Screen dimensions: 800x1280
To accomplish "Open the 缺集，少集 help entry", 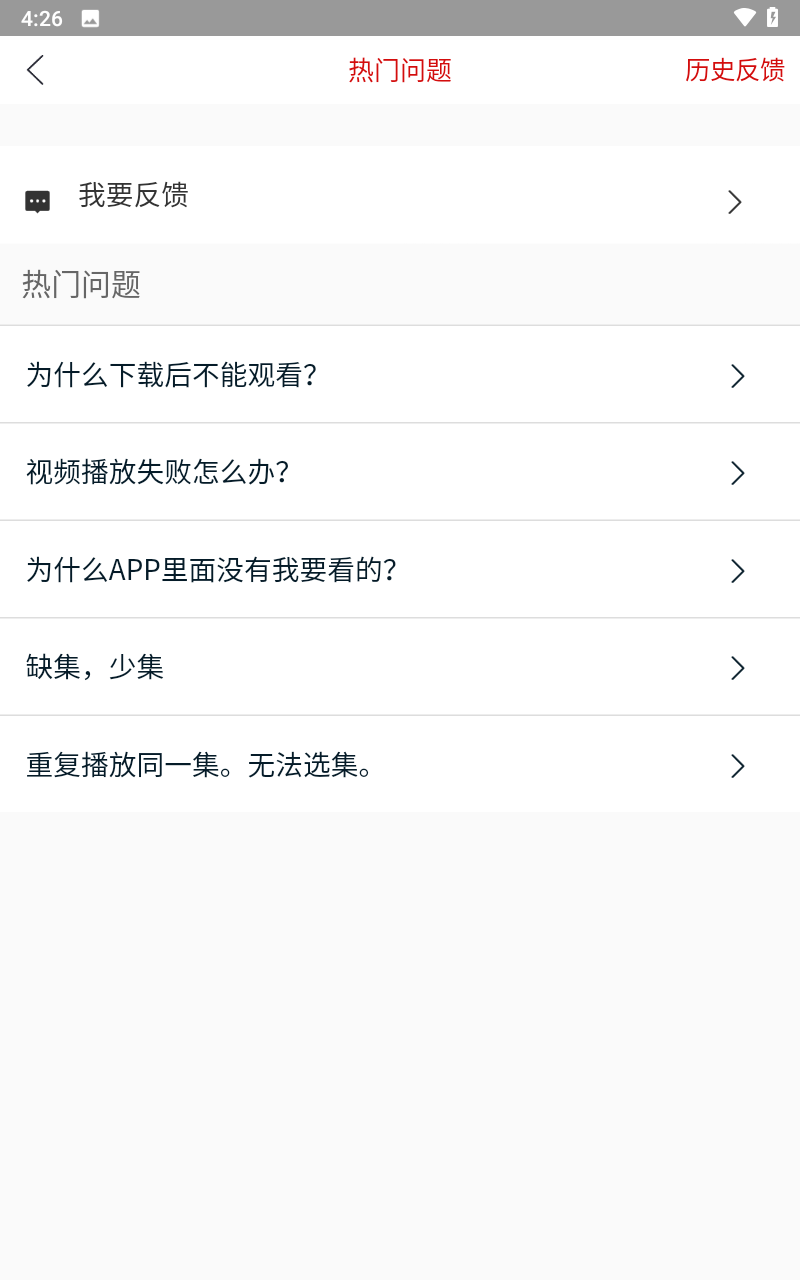I will 95,667.
